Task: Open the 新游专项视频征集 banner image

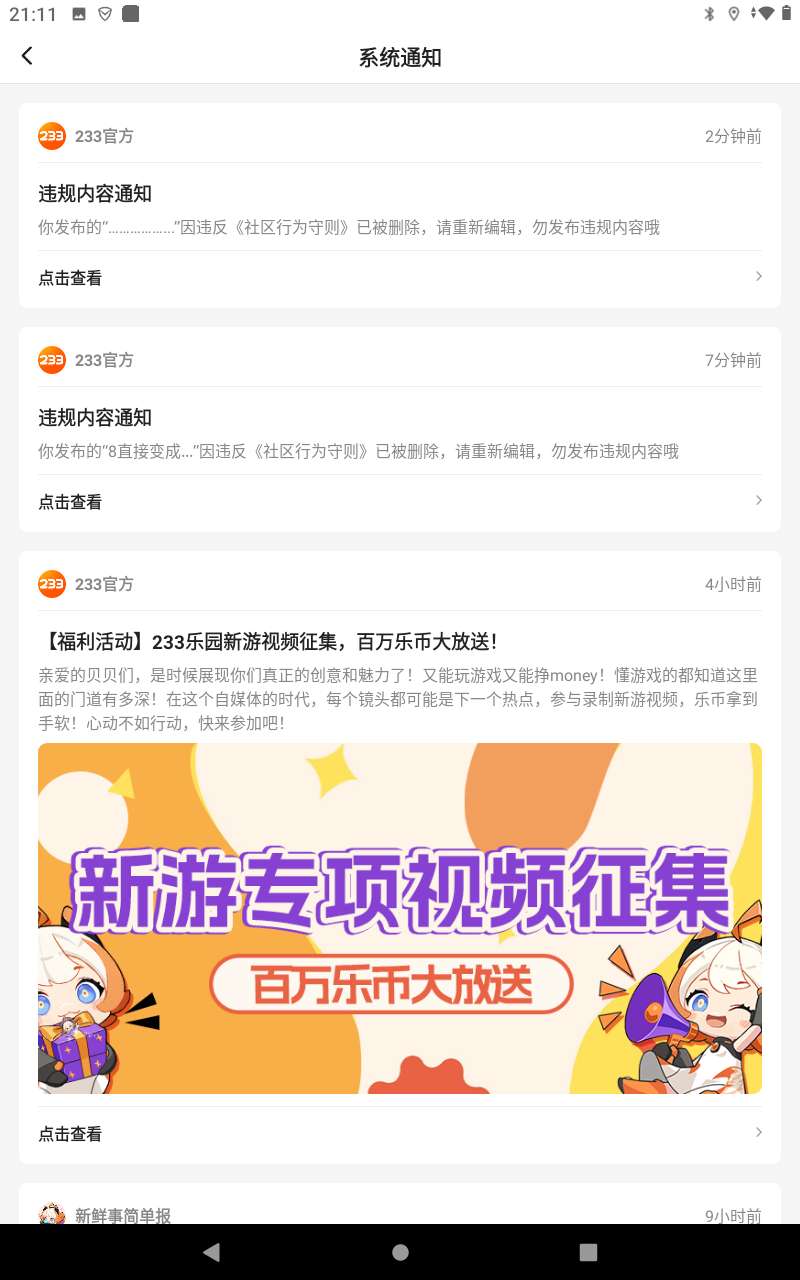Action: click(400, 918)
